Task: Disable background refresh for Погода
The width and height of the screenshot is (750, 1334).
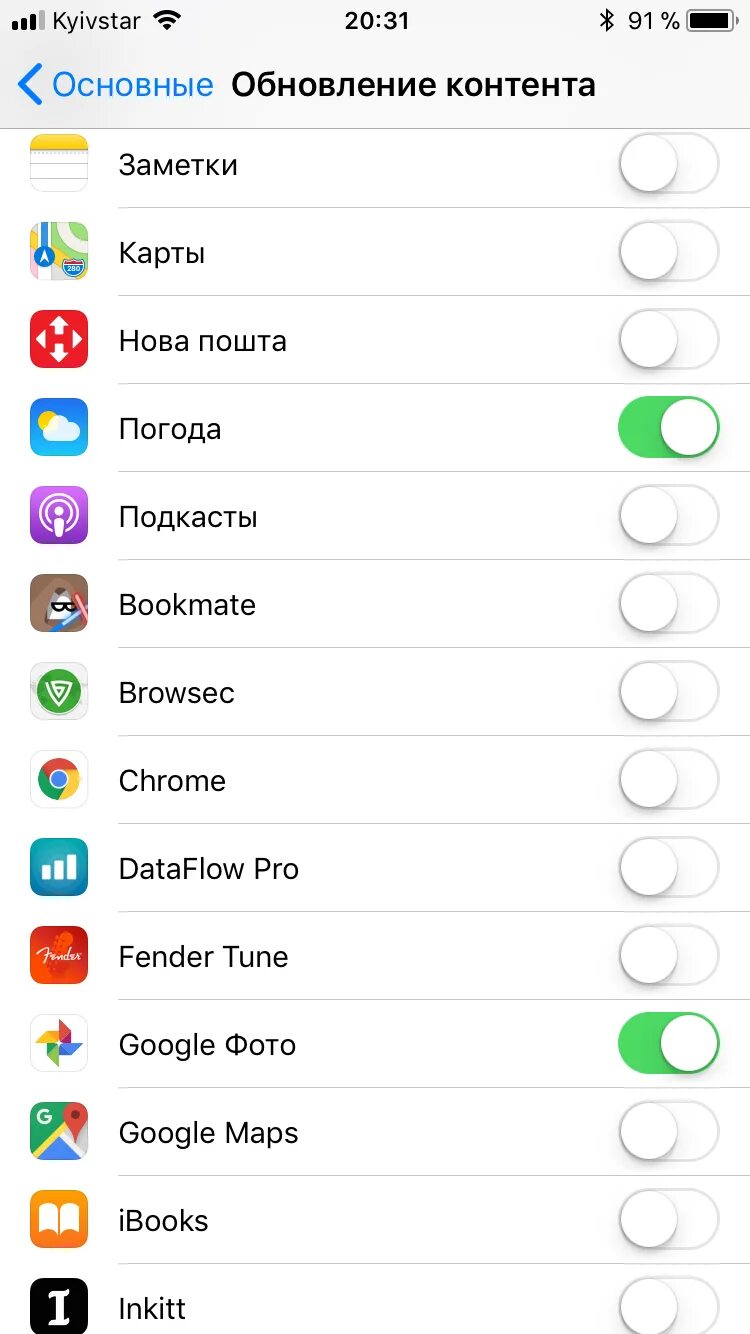Action: click(669, 428)
